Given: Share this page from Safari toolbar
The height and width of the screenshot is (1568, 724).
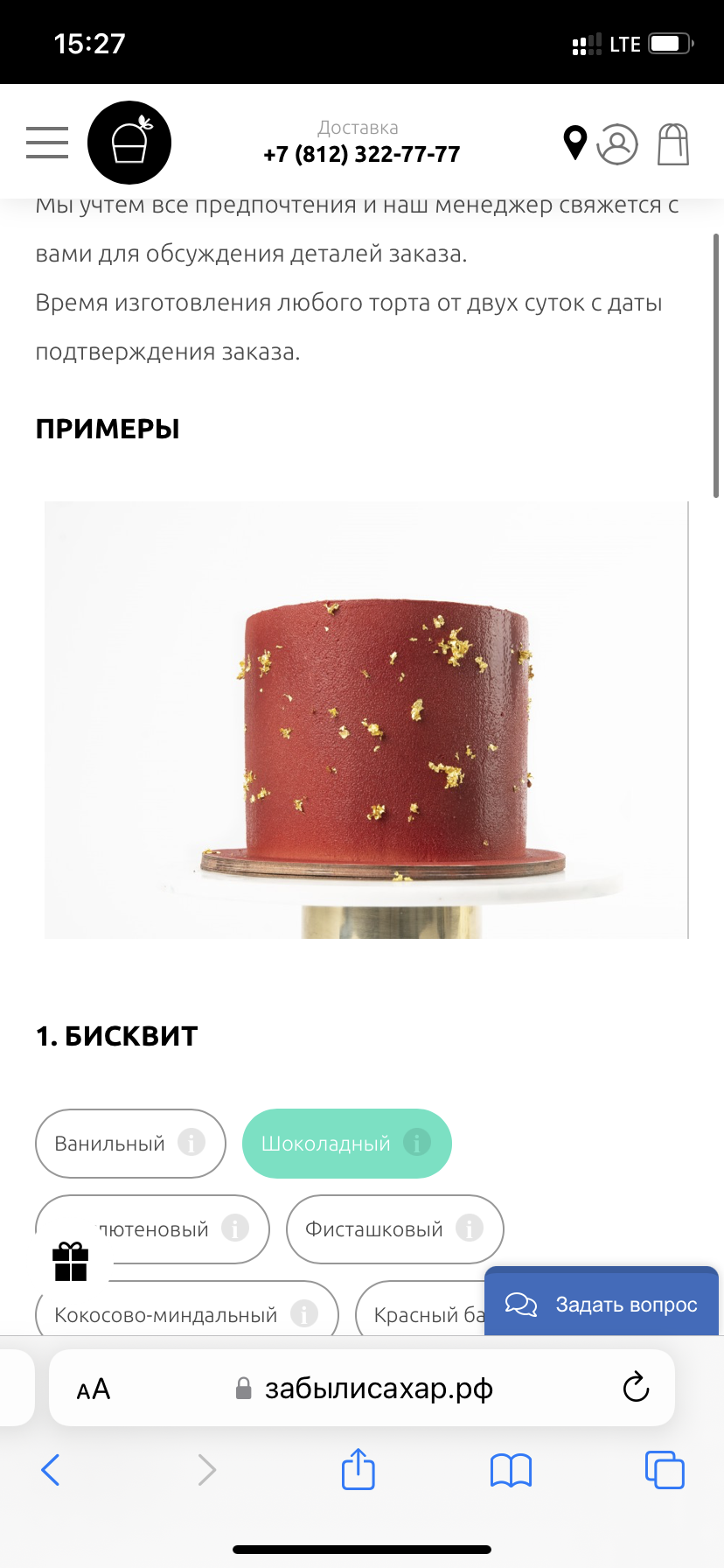Looking at the screenshot, I should [358, 1469].
